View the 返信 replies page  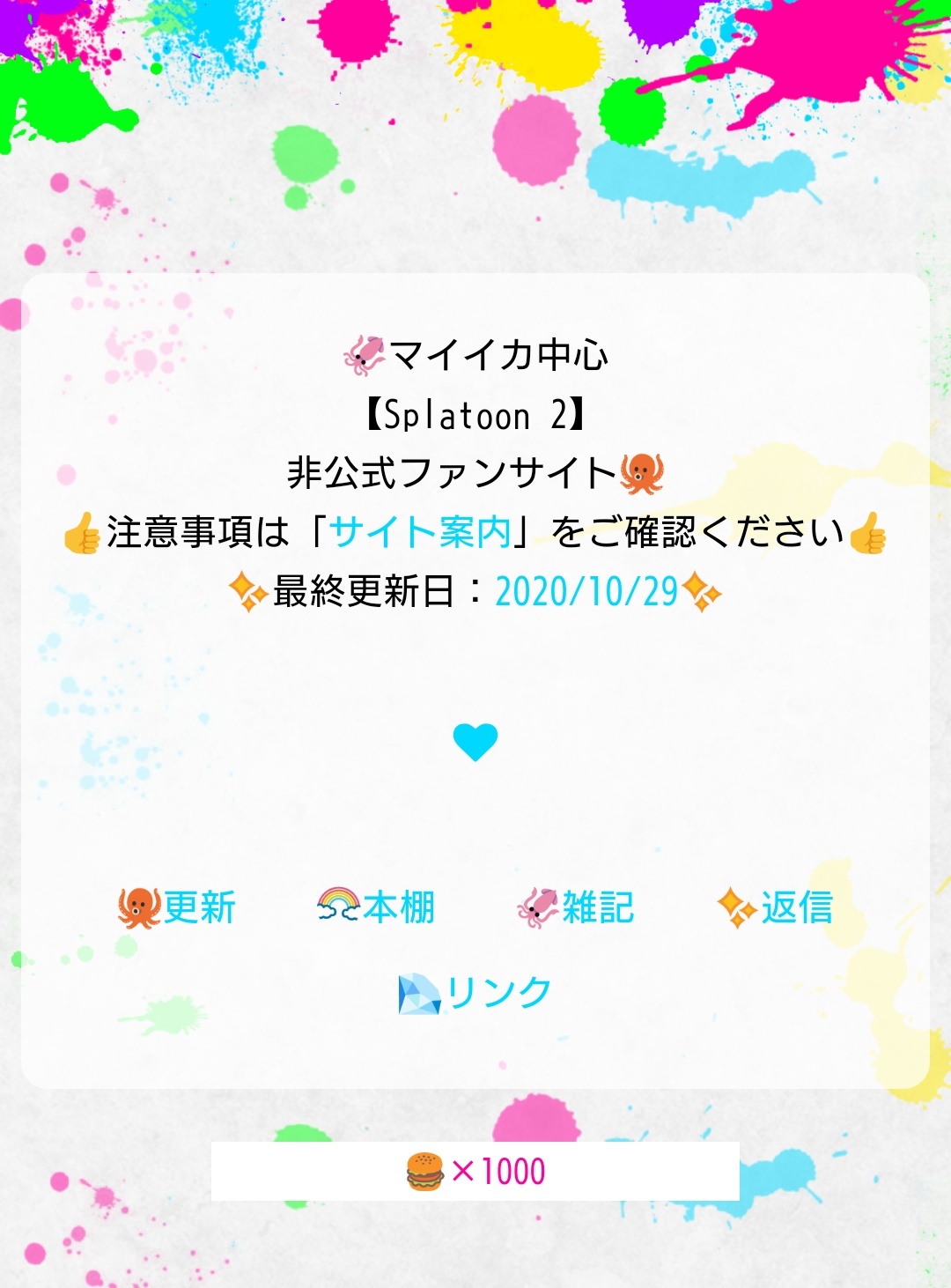[776, 907]
